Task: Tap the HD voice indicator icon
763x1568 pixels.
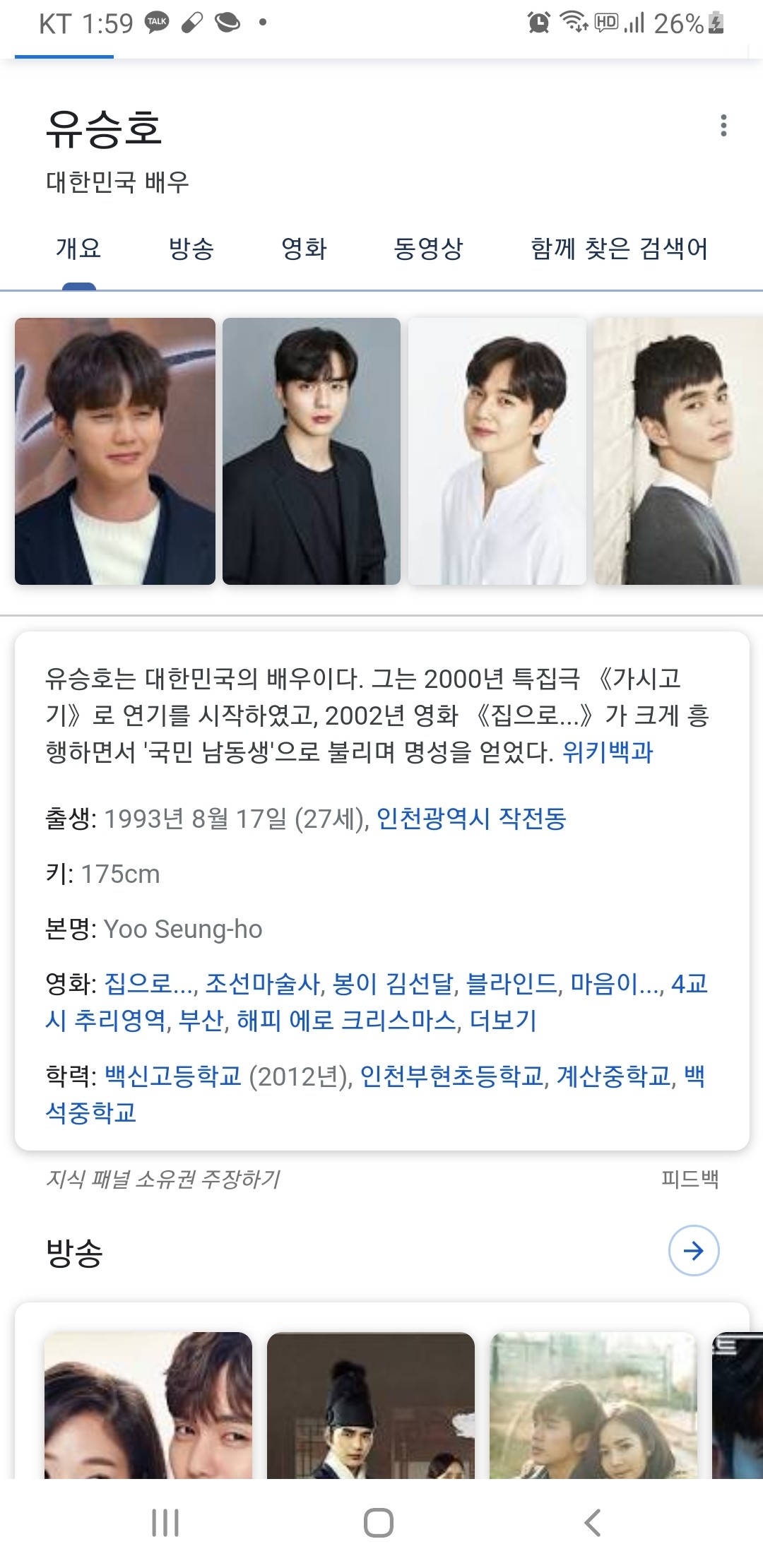Action: coord(605,23)
